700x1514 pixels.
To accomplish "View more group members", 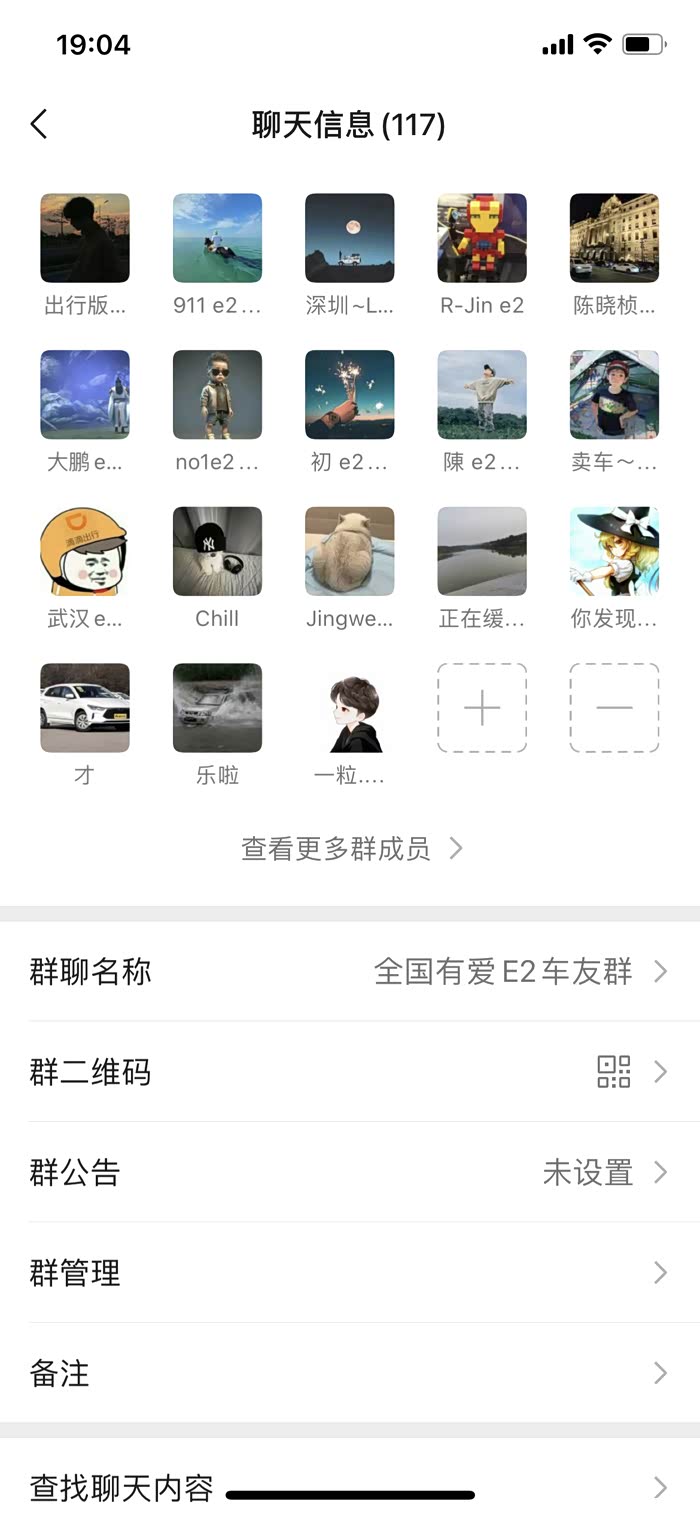I will point(350,849).
